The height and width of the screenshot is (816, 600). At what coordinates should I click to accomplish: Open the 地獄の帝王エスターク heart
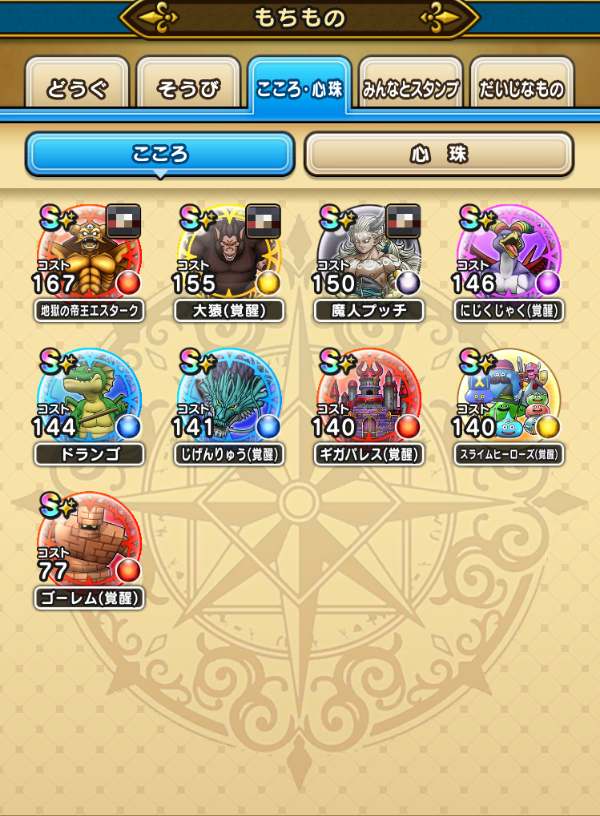(x=89, y=262)
